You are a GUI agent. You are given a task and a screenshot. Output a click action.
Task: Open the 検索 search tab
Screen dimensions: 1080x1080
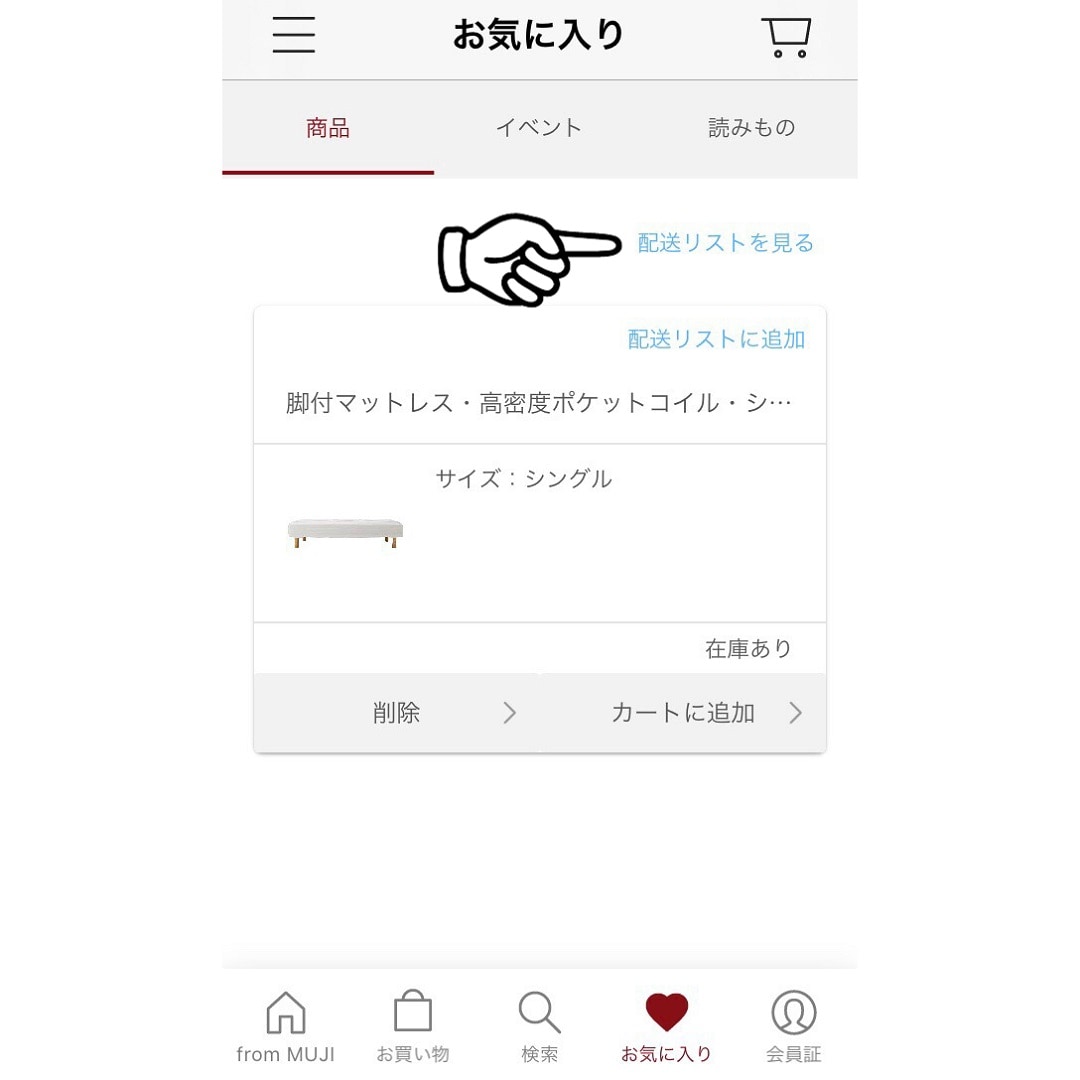coord(539,1026)
